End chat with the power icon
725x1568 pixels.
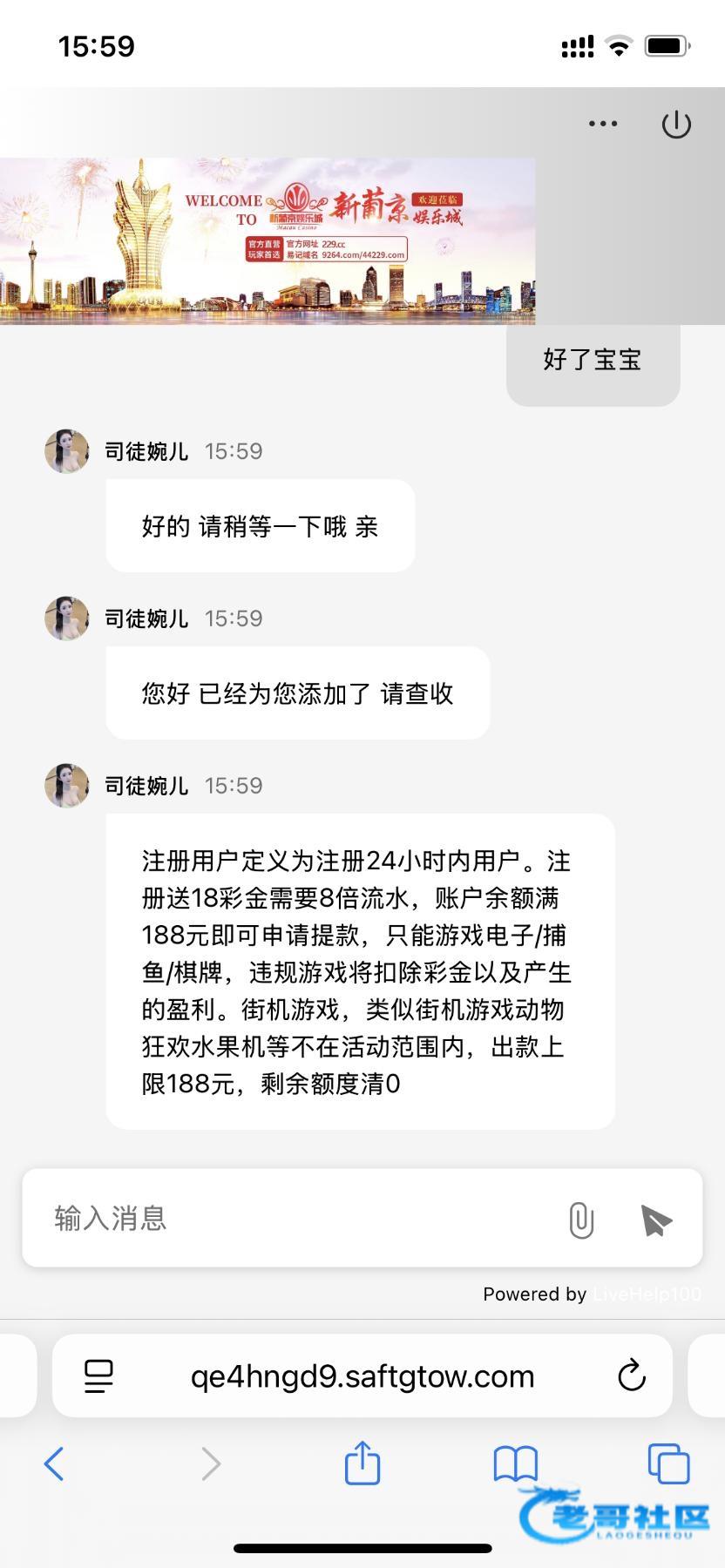pos(676,125)
